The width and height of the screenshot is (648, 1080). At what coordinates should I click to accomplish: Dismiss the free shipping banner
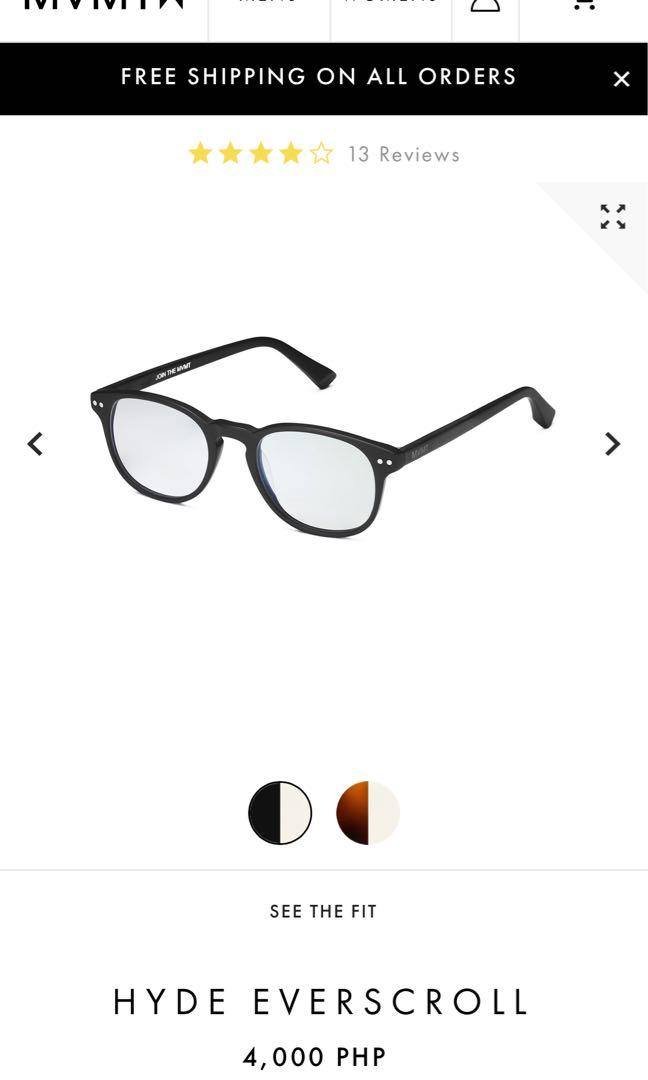point(621,79)
